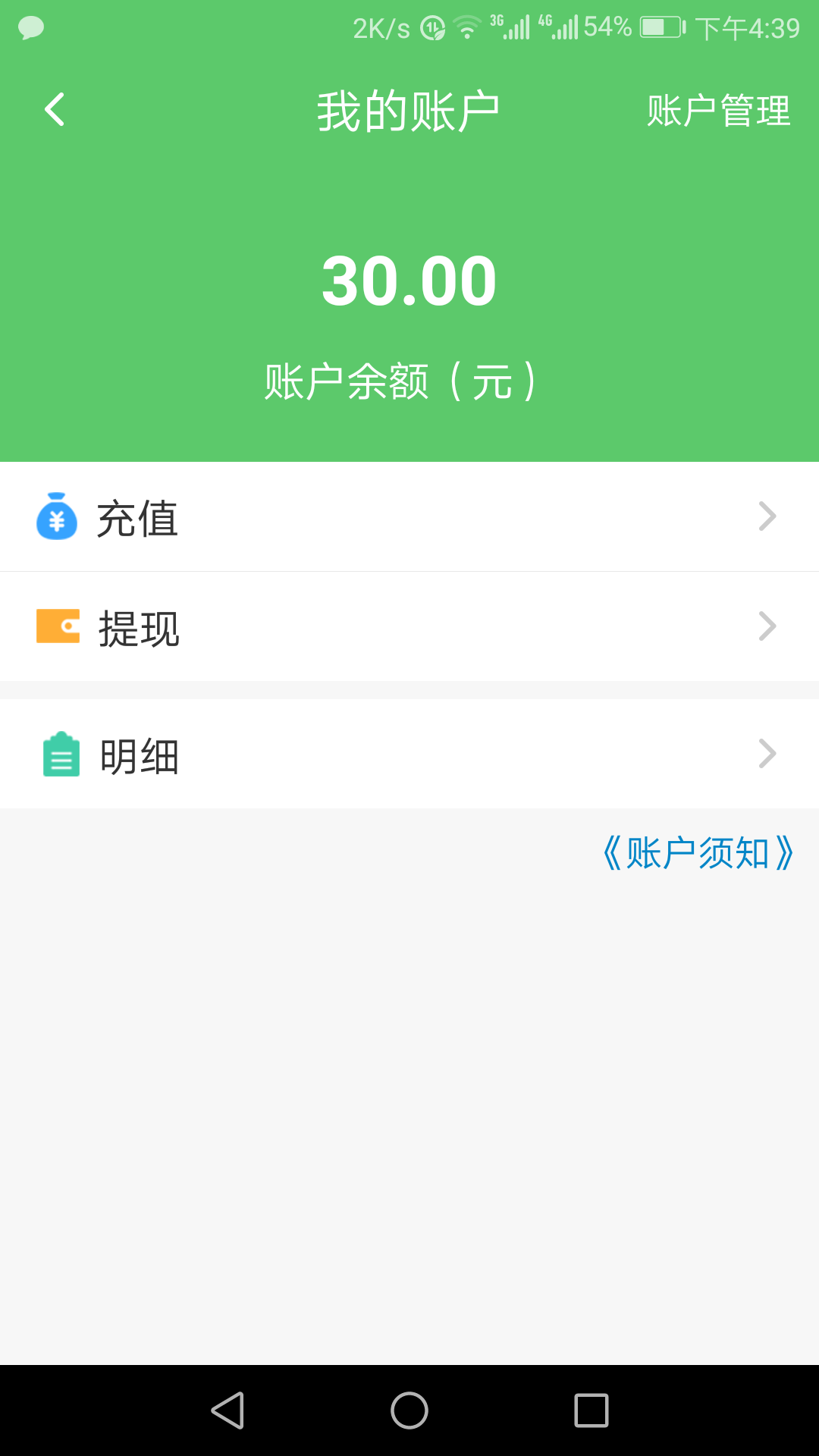Expand the 明细 row via its chevron

[768, 753]
